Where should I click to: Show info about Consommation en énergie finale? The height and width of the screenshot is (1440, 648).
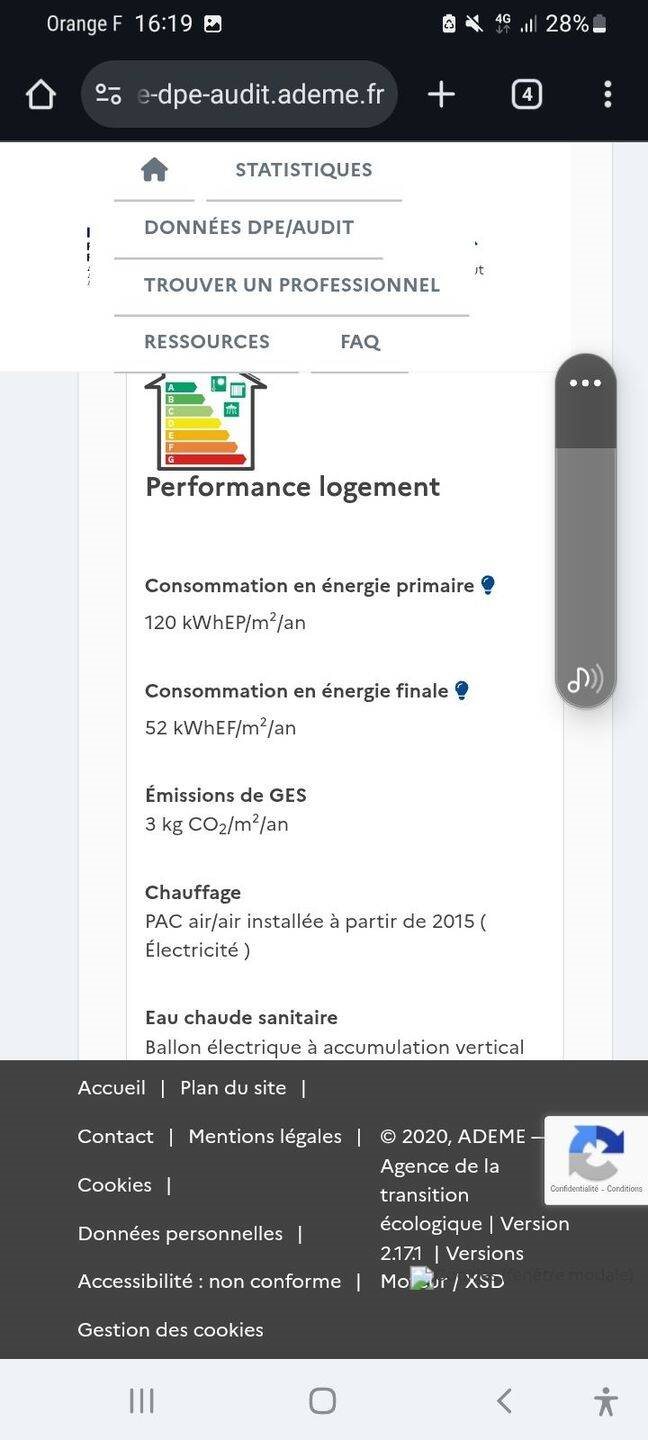(461, 690)
